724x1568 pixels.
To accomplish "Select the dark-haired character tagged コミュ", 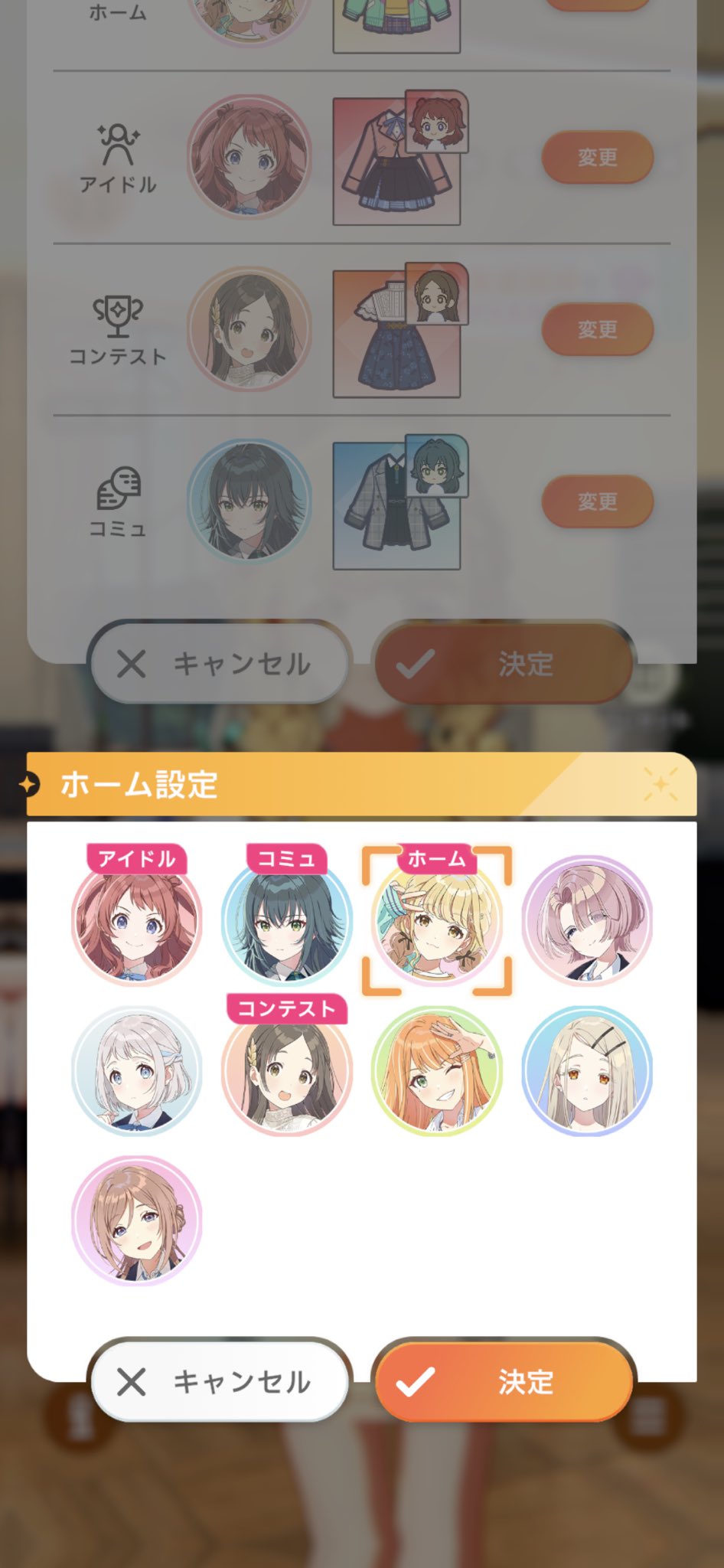I will (287, 921).
